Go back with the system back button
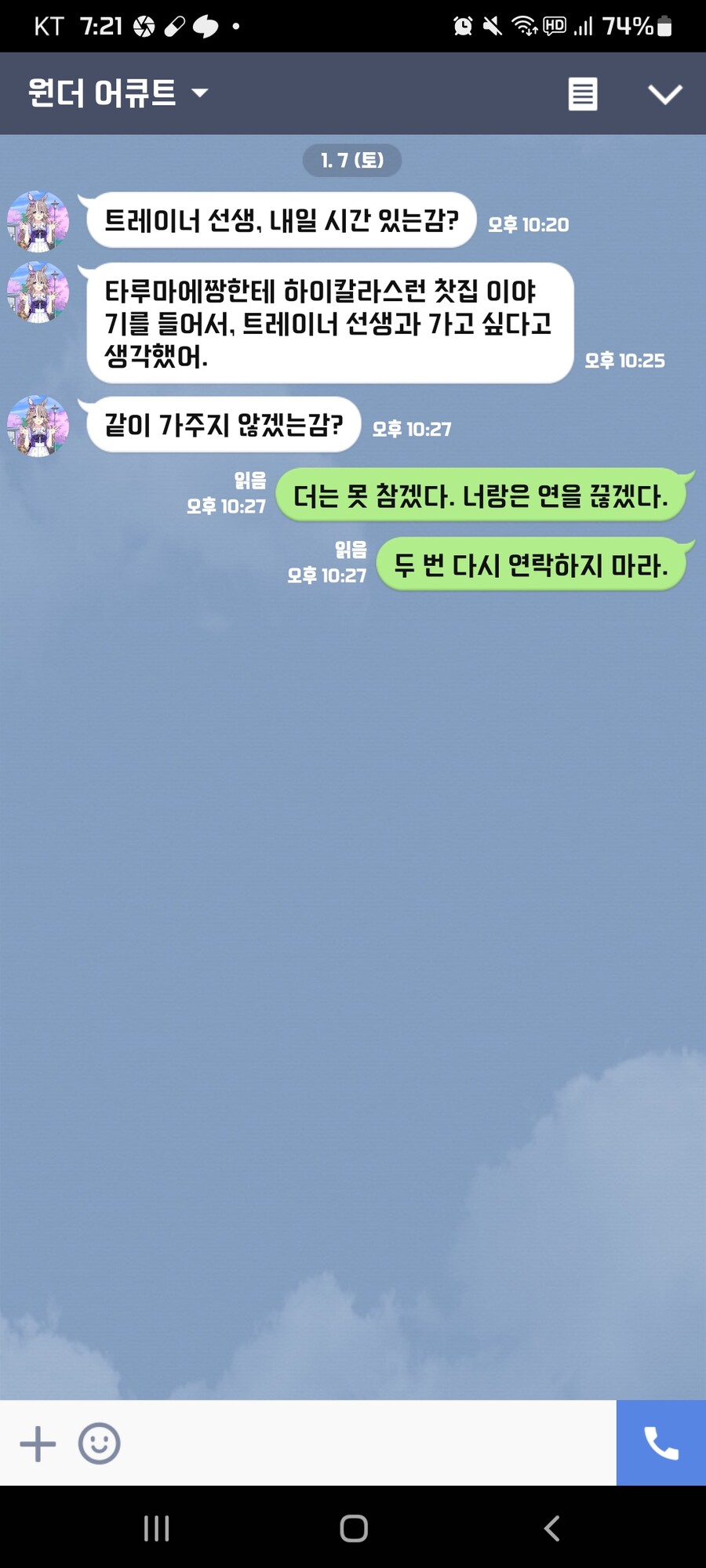This screenshot has height=1568, width=706. 551,1528
